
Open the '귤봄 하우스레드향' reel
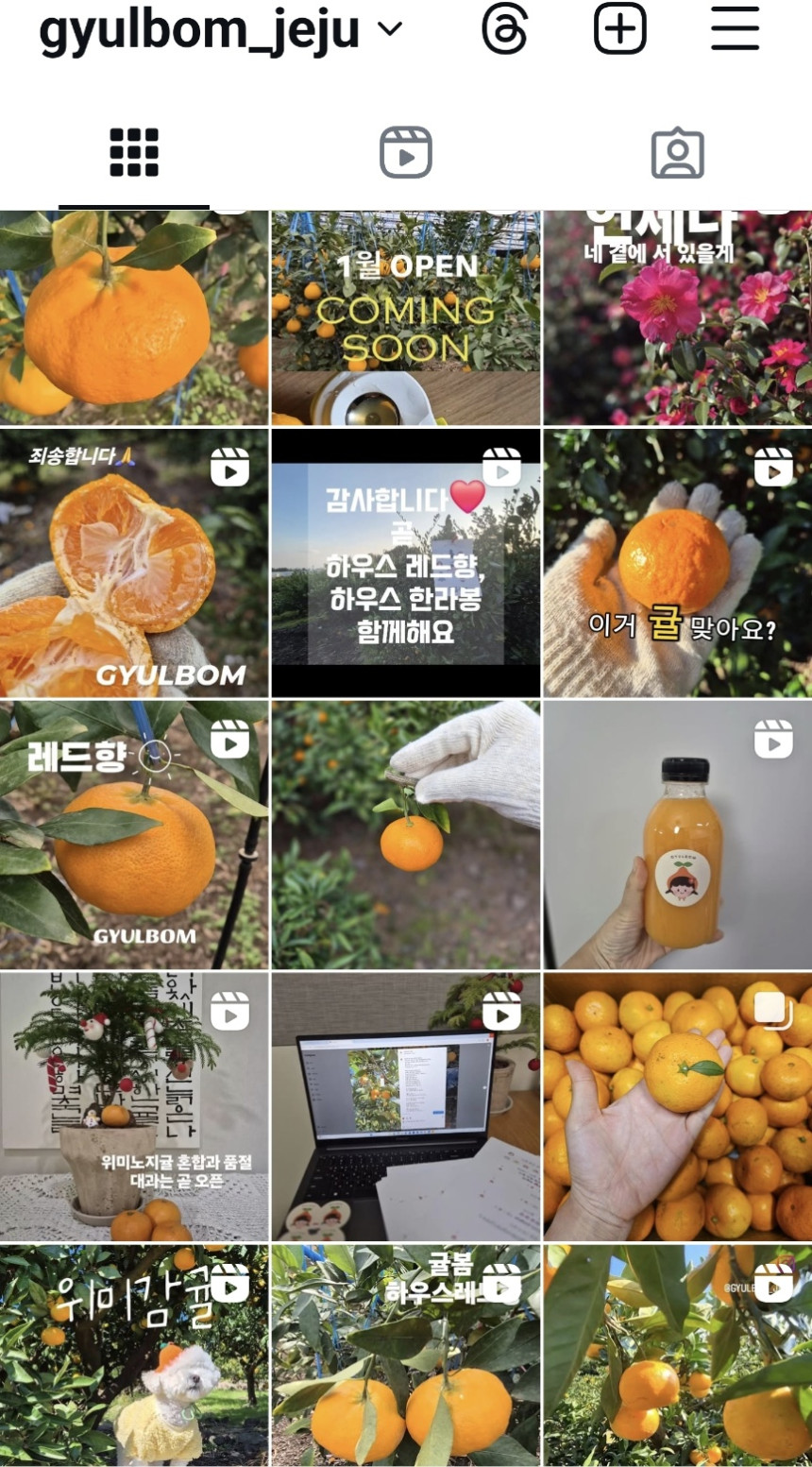click(x=406, y=1356)
